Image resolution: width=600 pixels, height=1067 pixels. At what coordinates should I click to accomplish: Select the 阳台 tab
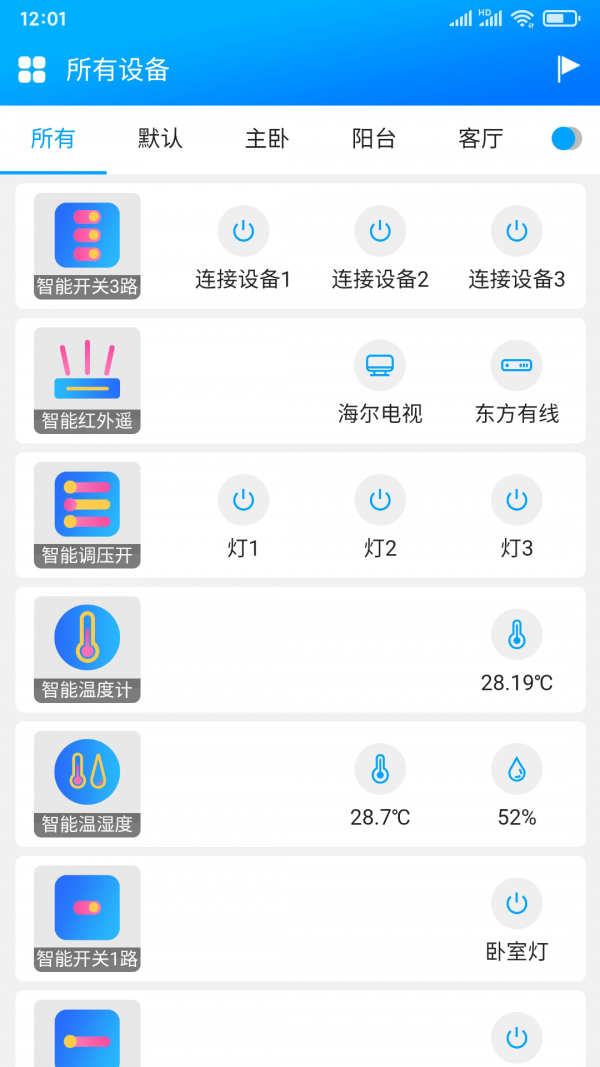[374, 139]
